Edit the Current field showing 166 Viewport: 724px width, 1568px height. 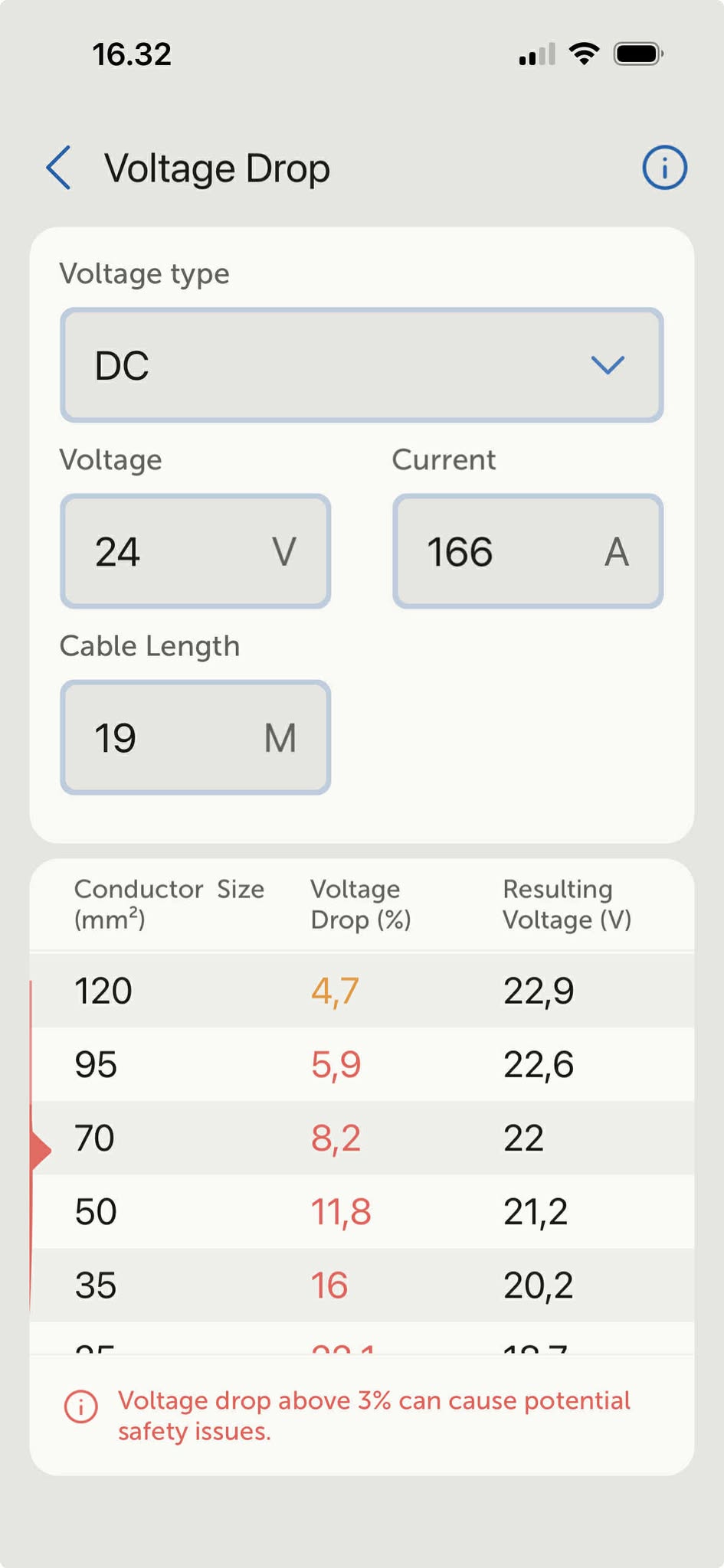coord(527,551)
